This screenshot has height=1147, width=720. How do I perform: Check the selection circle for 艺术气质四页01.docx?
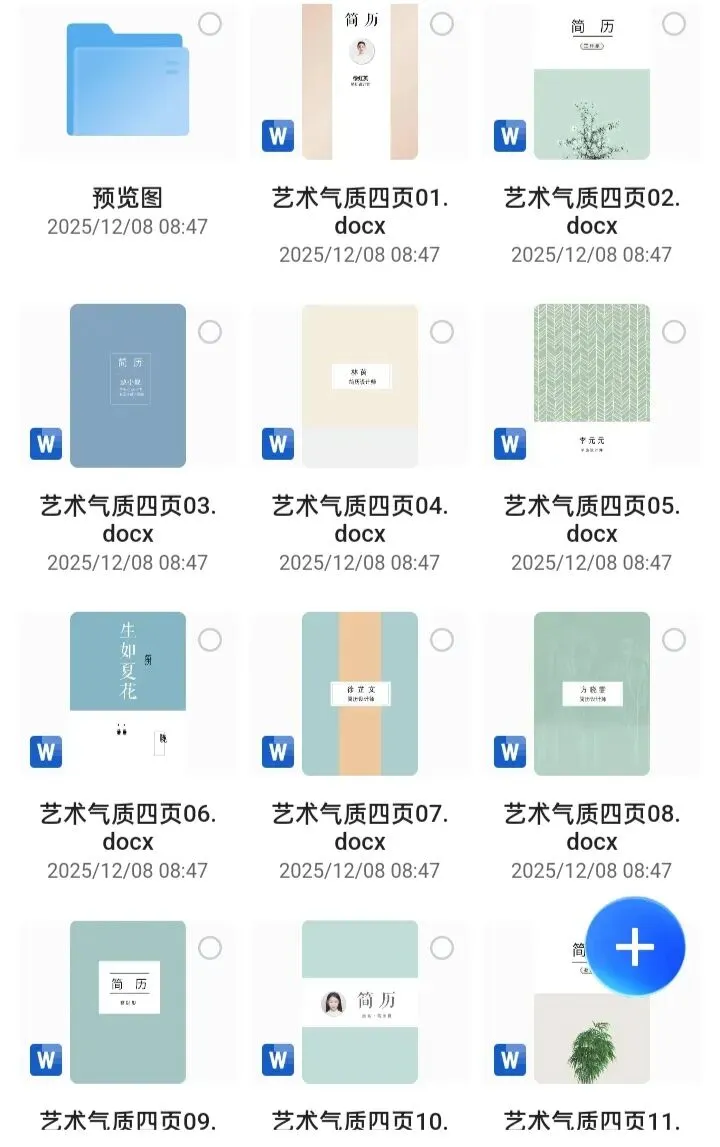[442, 24]
